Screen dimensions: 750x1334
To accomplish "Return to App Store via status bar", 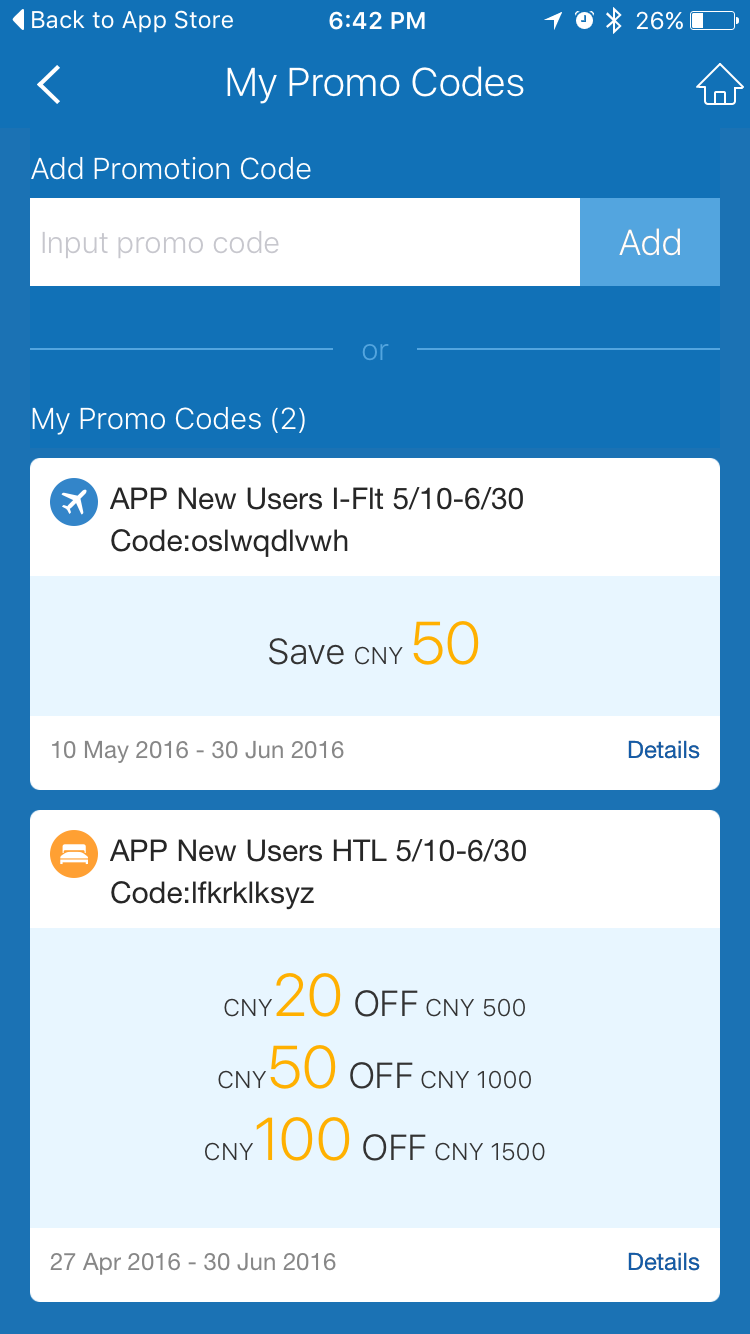I will pos(122,20).
